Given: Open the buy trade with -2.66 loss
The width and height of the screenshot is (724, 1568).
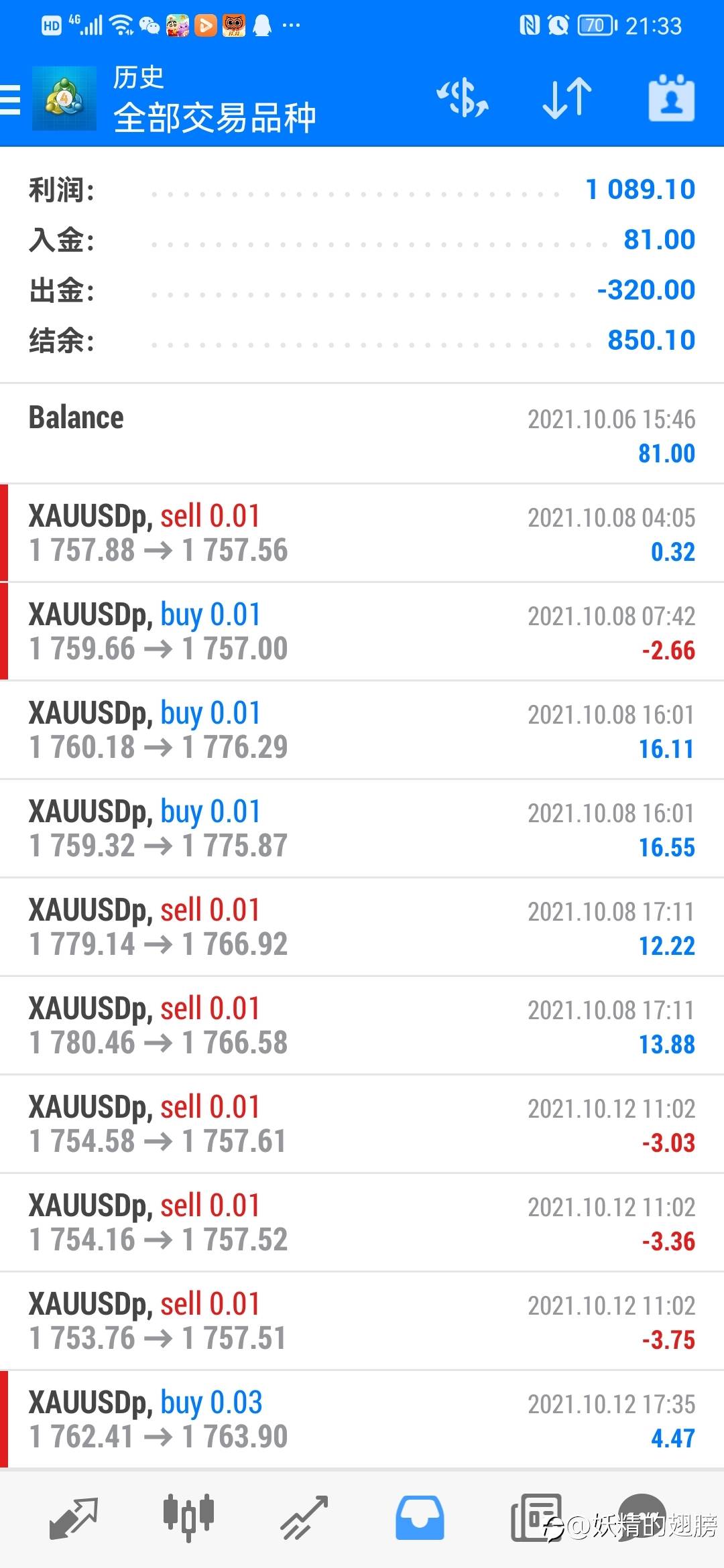Looking at the screenshot, I should (362, 631).
